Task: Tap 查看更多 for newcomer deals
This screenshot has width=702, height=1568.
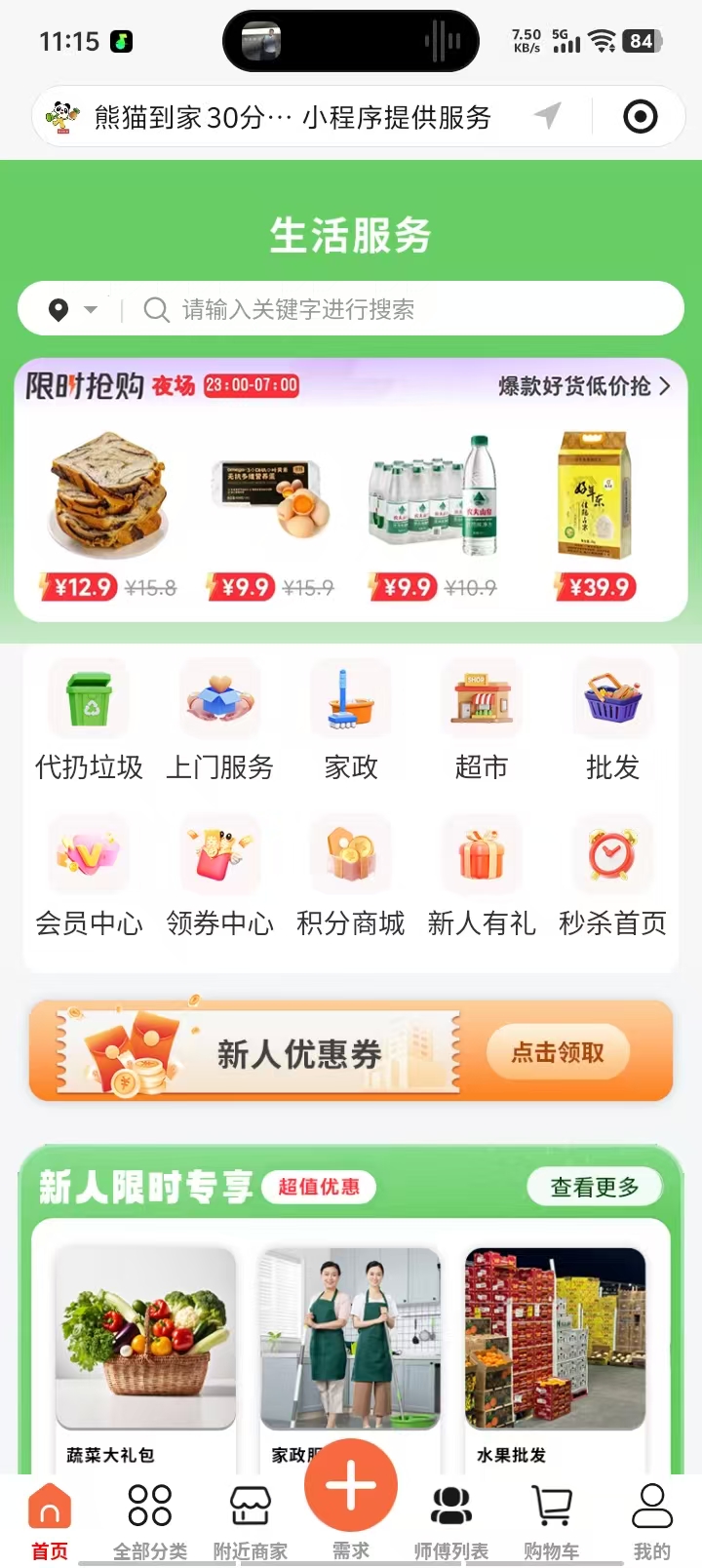Action: point(595,1187)
